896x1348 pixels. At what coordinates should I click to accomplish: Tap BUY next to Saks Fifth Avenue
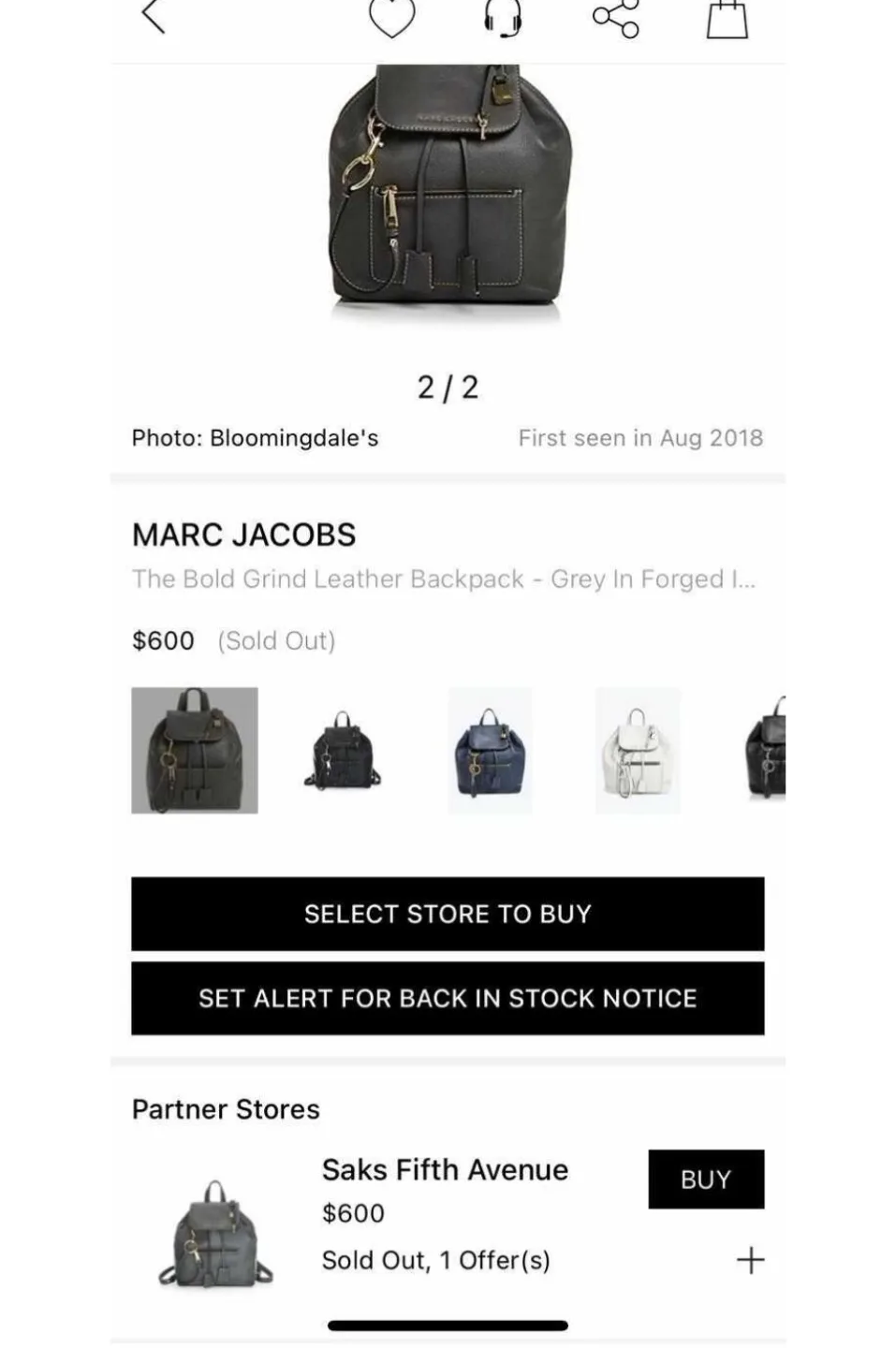[706, 1179]
